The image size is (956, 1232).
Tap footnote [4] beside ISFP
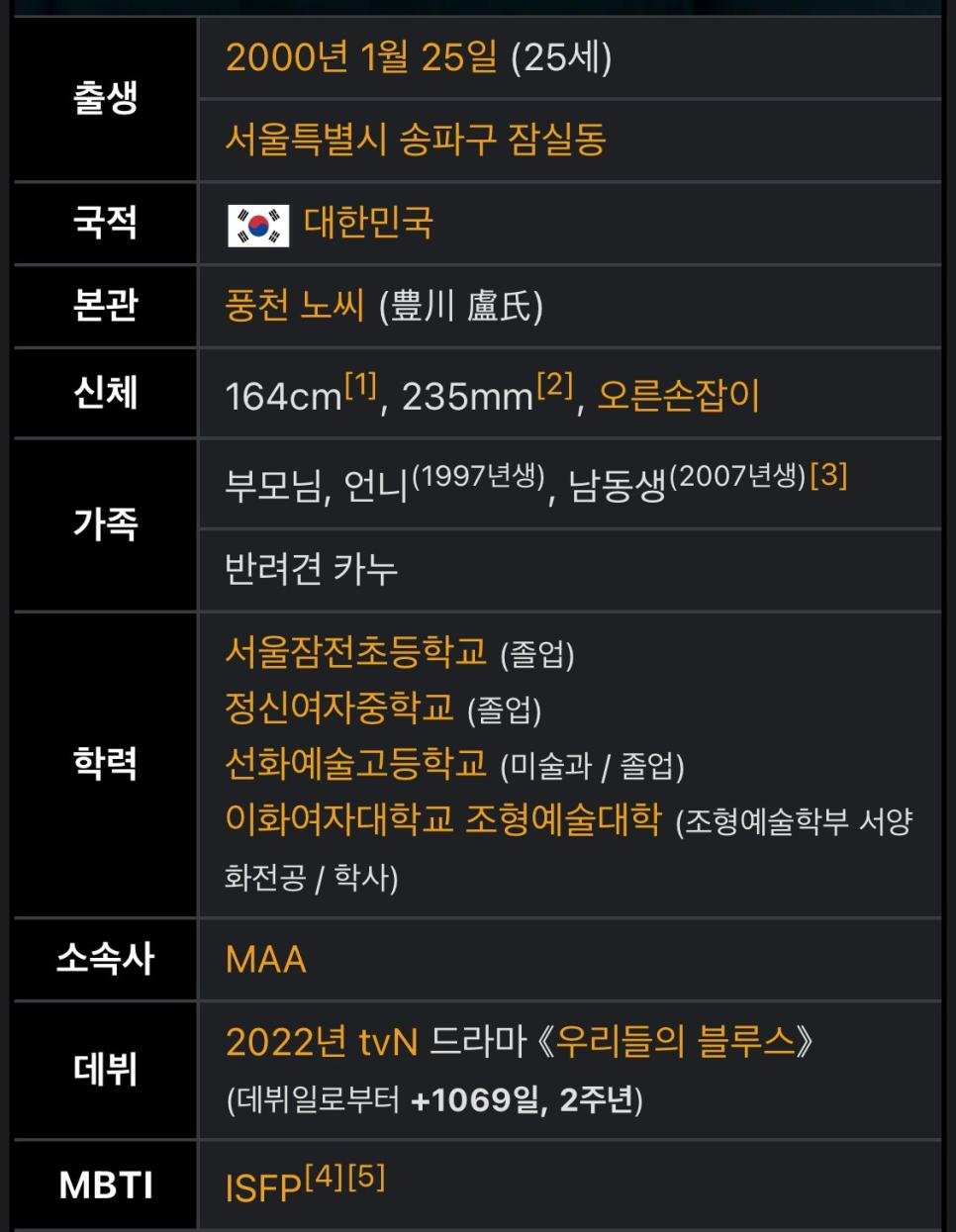click(324, 1177)
